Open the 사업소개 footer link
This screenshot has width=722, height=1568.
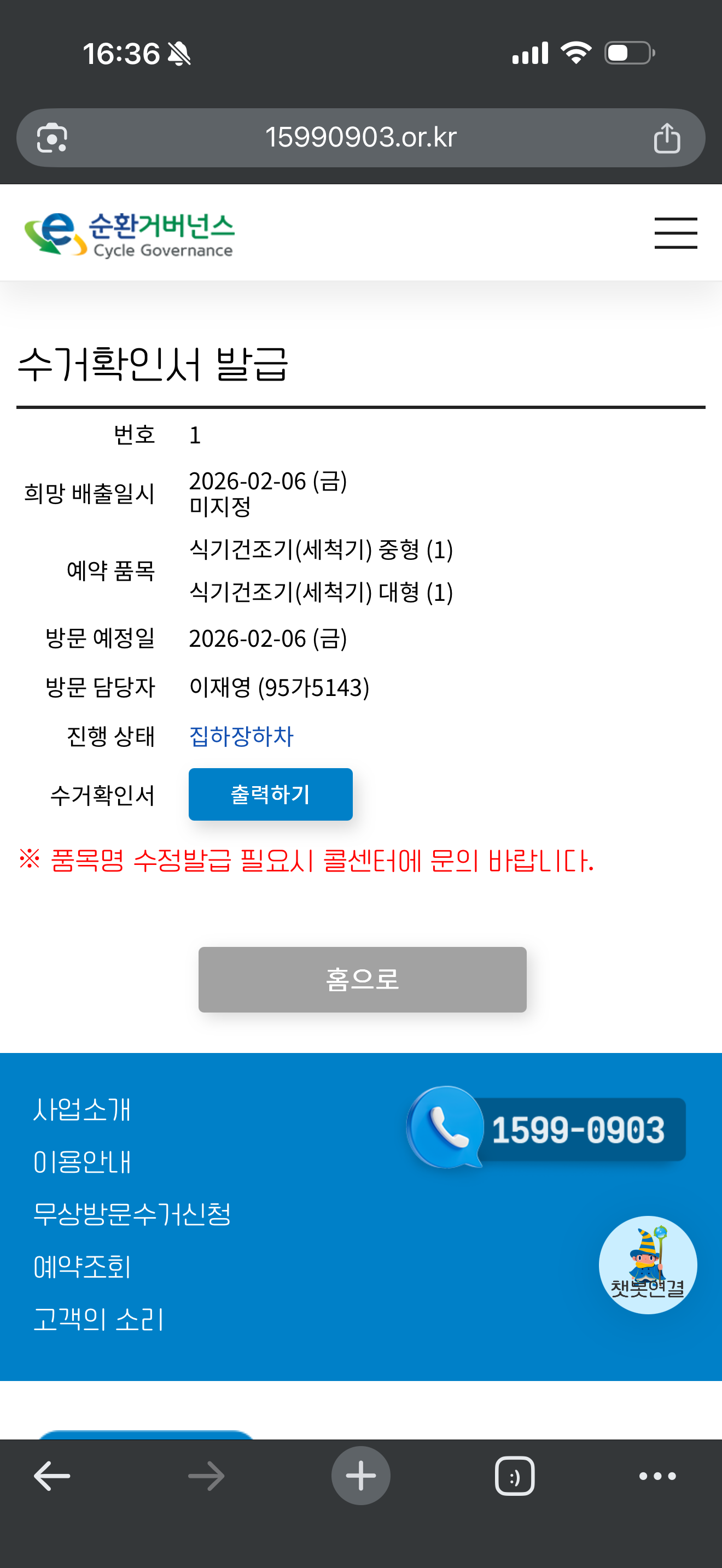82,1109
